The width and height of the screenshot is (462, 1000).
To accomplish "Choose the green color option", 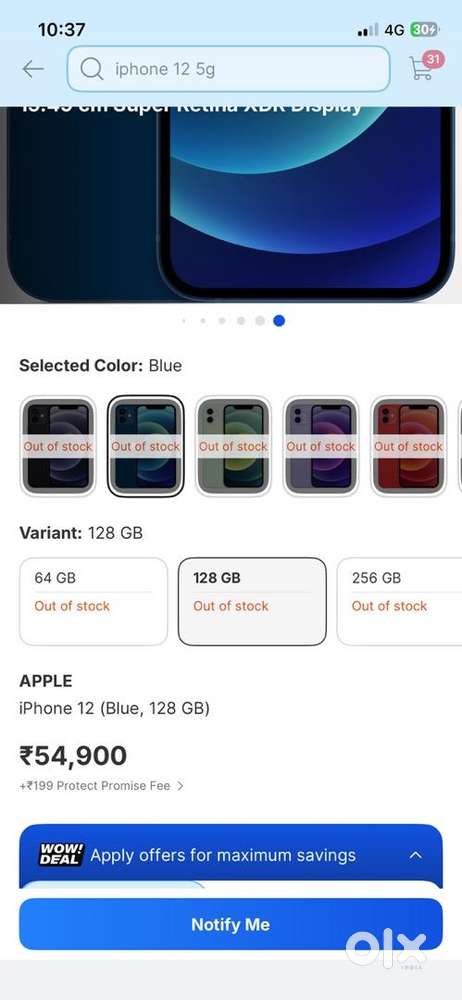I will 233,446.
